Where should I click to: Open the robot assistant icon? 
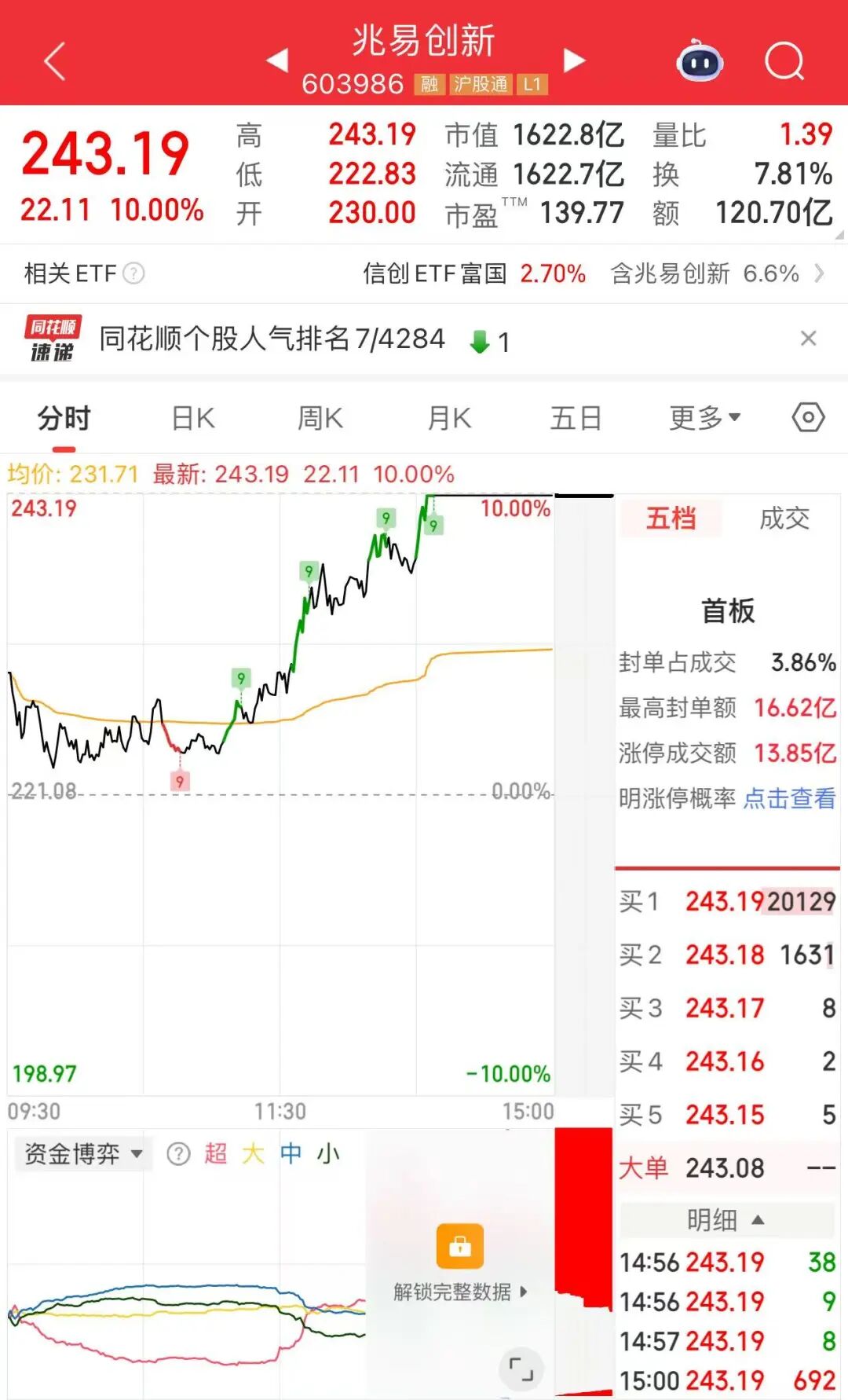click(x=700, y=60)
